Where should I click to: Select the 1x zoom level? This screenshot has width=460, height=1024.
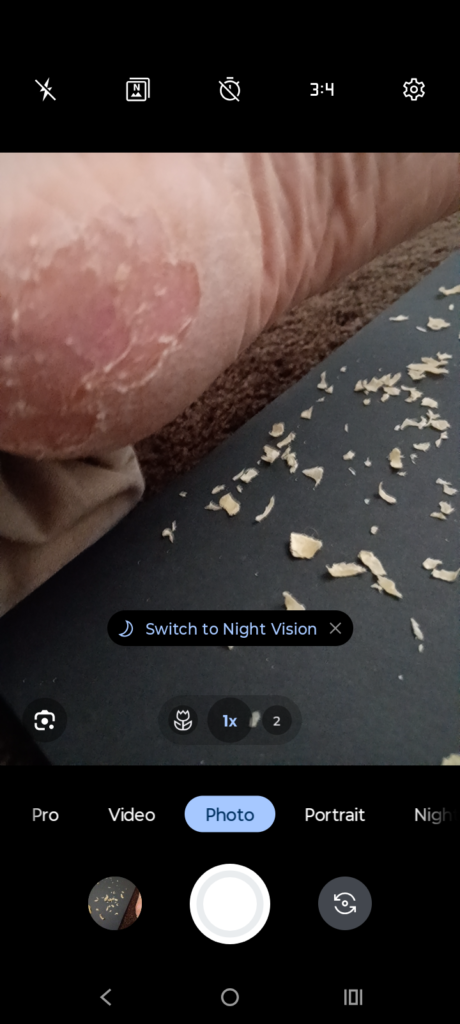coord(229,721)
